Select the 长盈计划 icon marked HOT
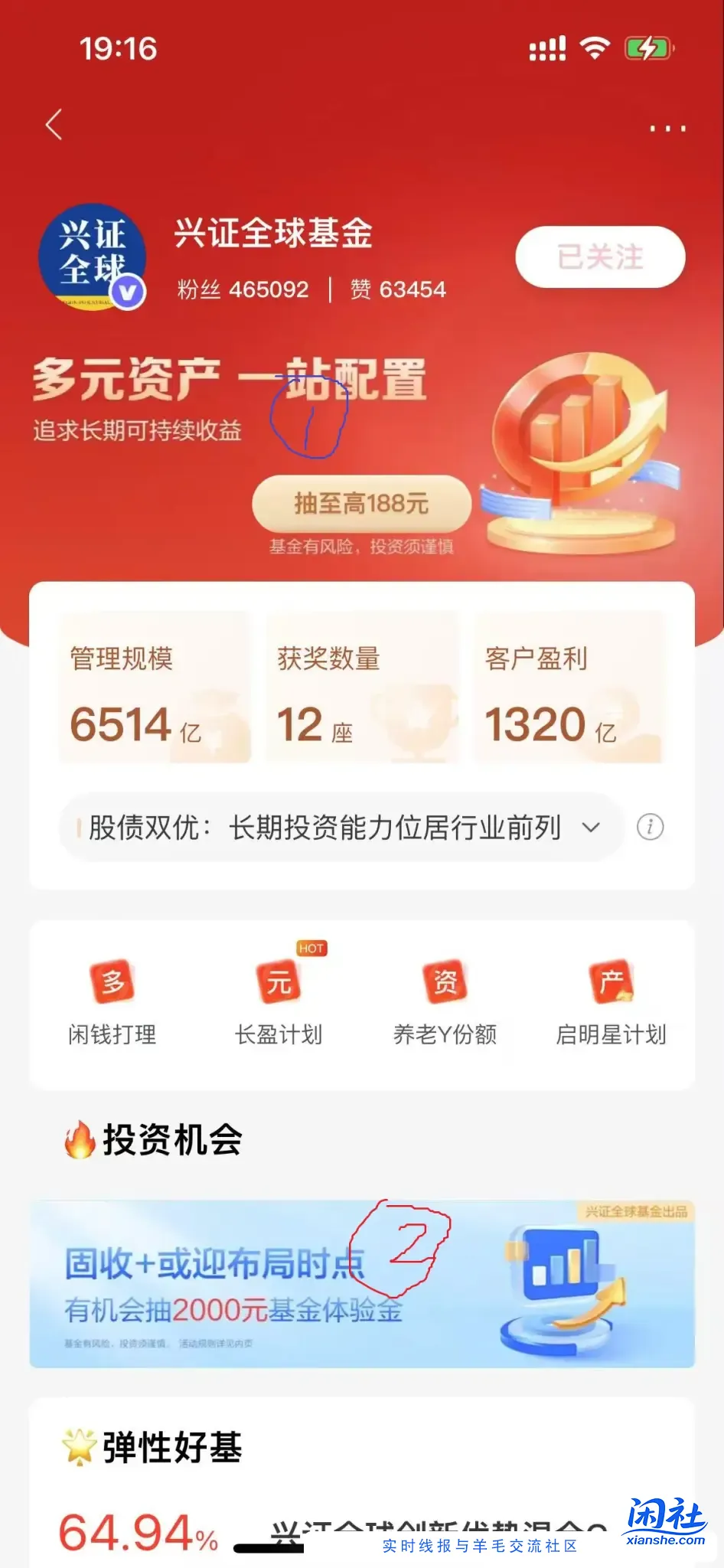Viewport: 724px width, 1568px height. click(x=279, y=991)
